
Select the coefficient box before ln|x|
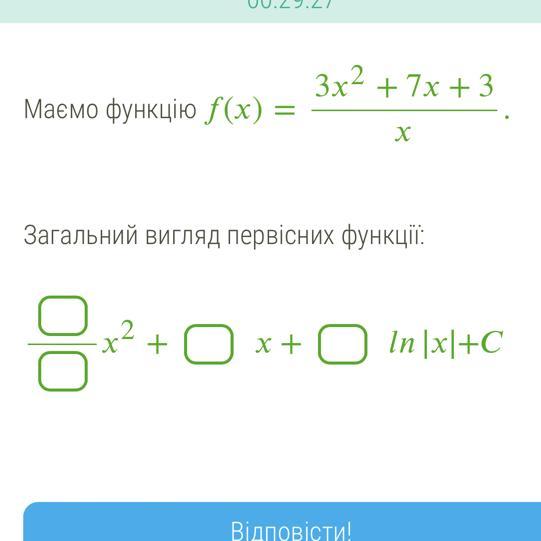click(x=342, y=344)
